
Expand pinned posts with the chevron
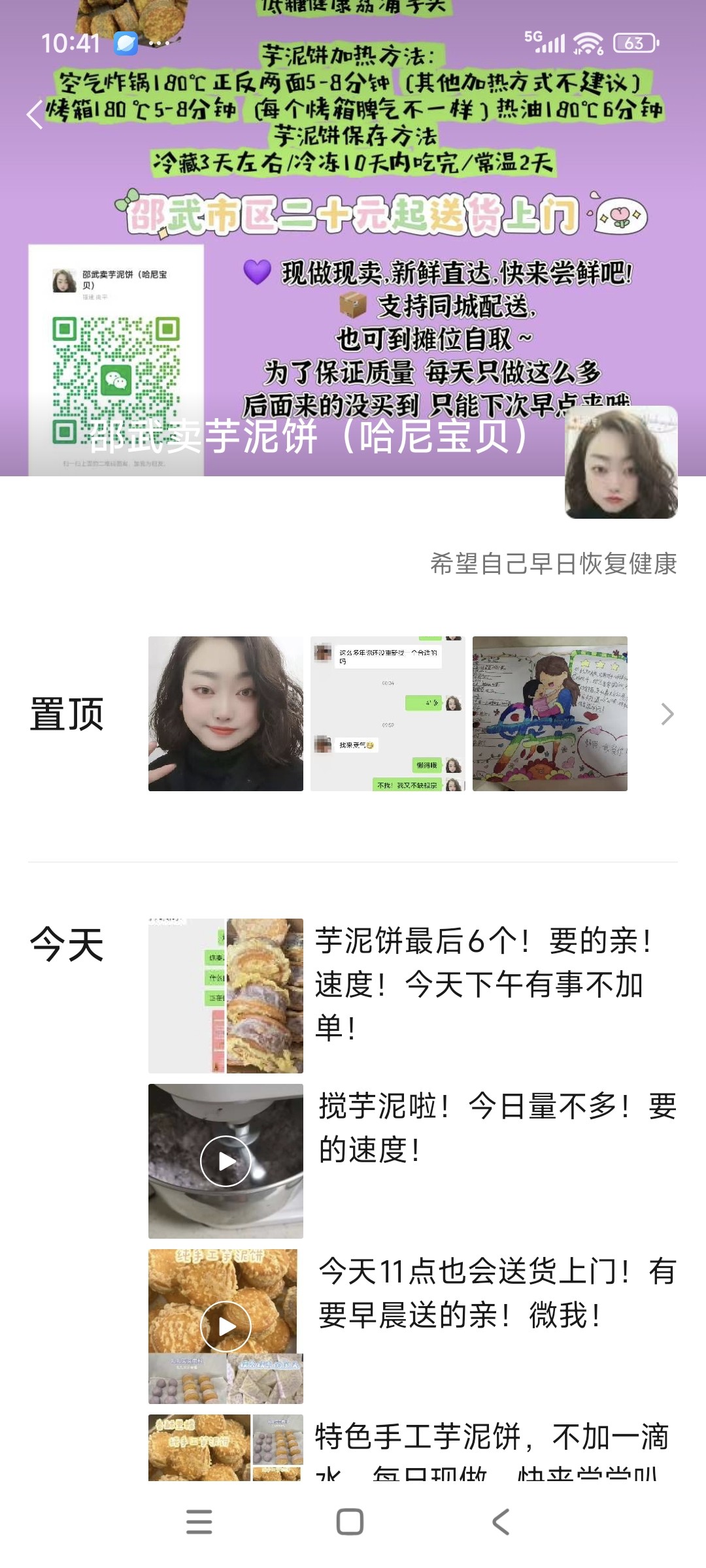[667, 714]
